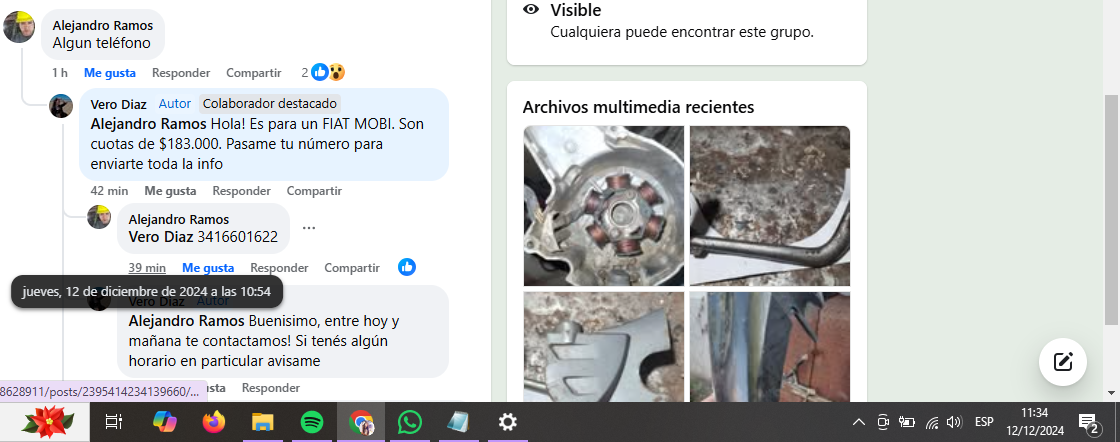The height and width of the screenshot is (442, 1120).
Task: Open Spotify from the taskbar
Action: [311, 422]
